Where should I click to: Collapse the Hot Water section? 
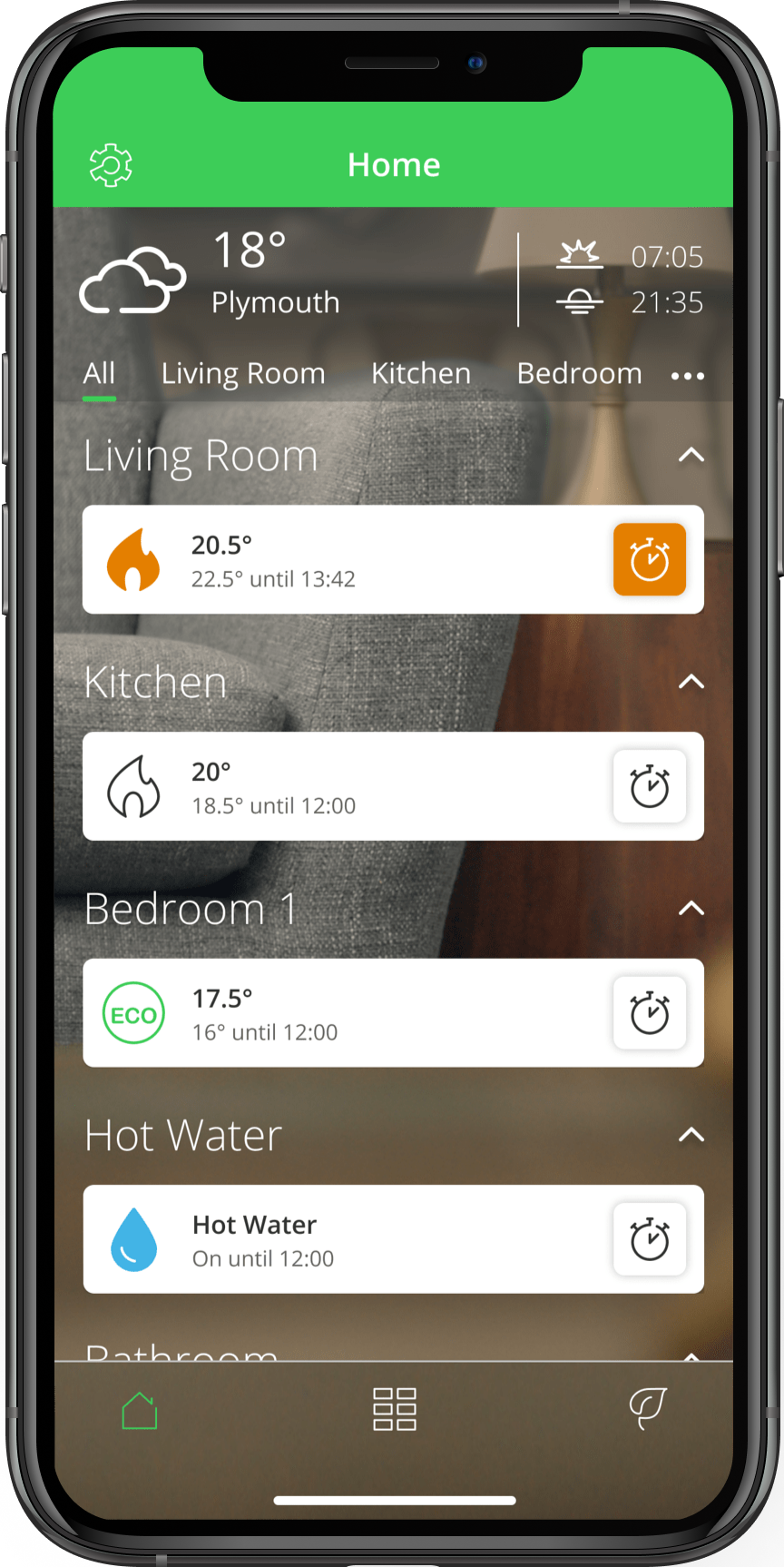pos(691,1135)
